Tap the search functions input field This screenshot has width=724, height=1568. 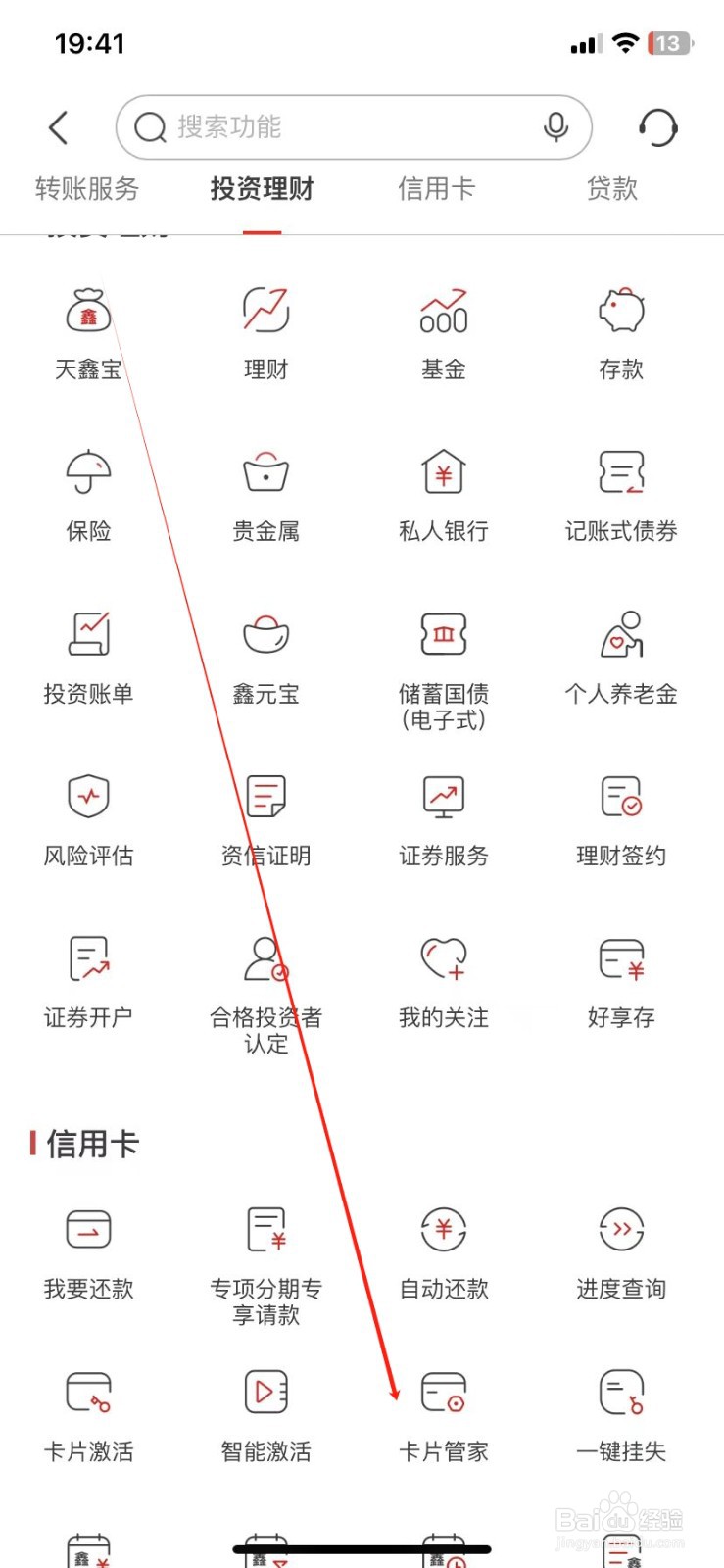tap(323, 126)
